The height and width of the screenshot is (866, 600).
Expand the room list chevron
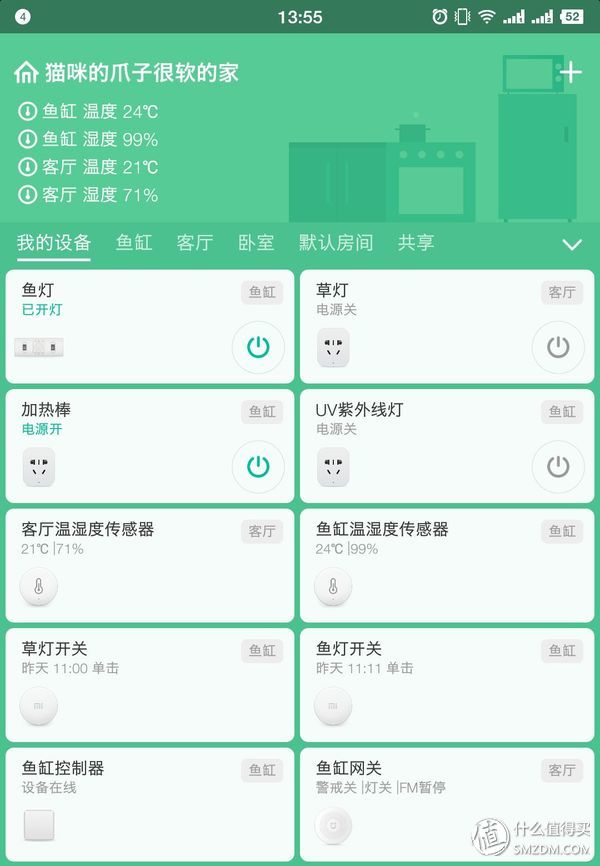[x=572, y=244]
